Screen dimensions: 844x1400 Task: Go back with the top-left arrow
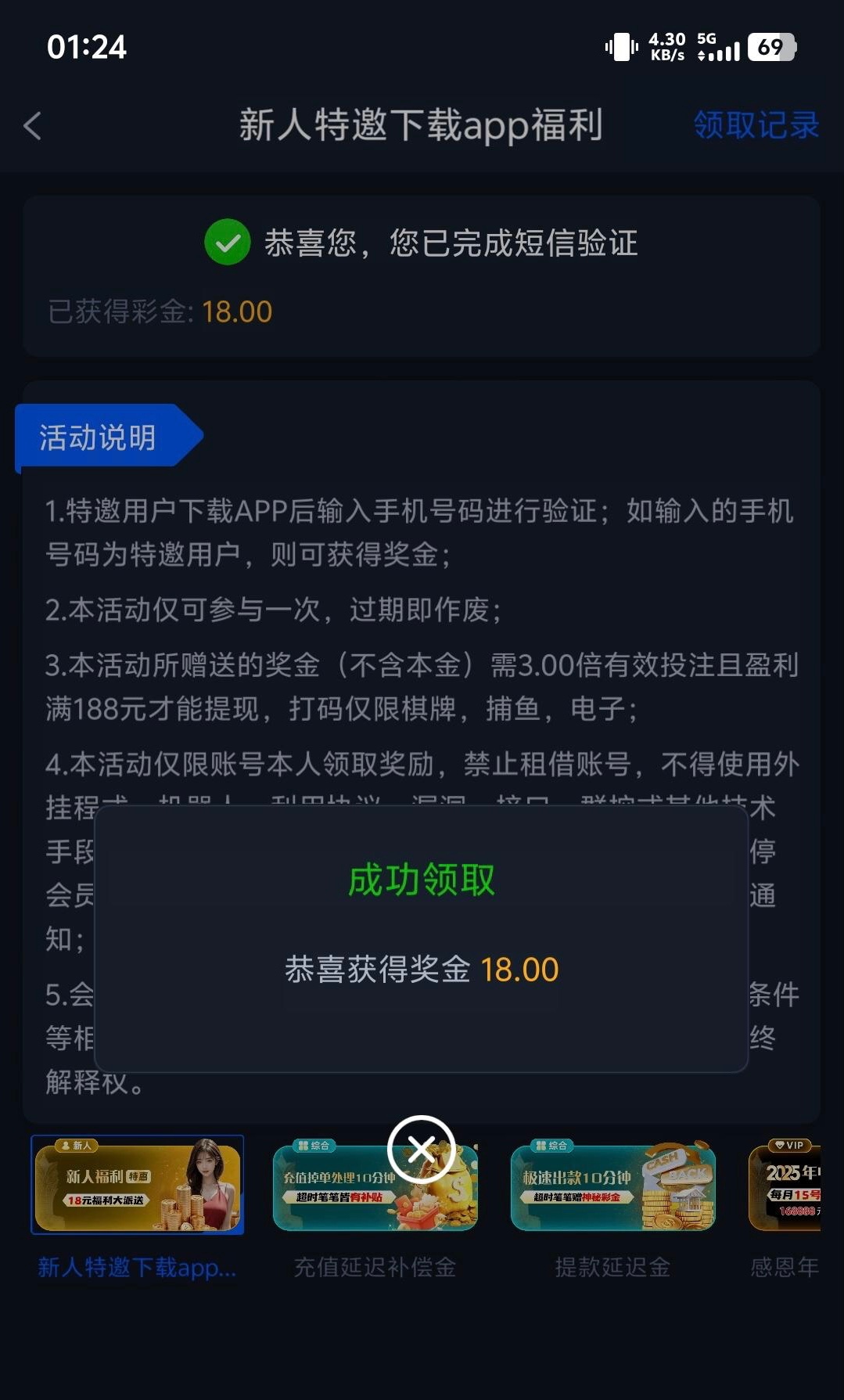33,126
